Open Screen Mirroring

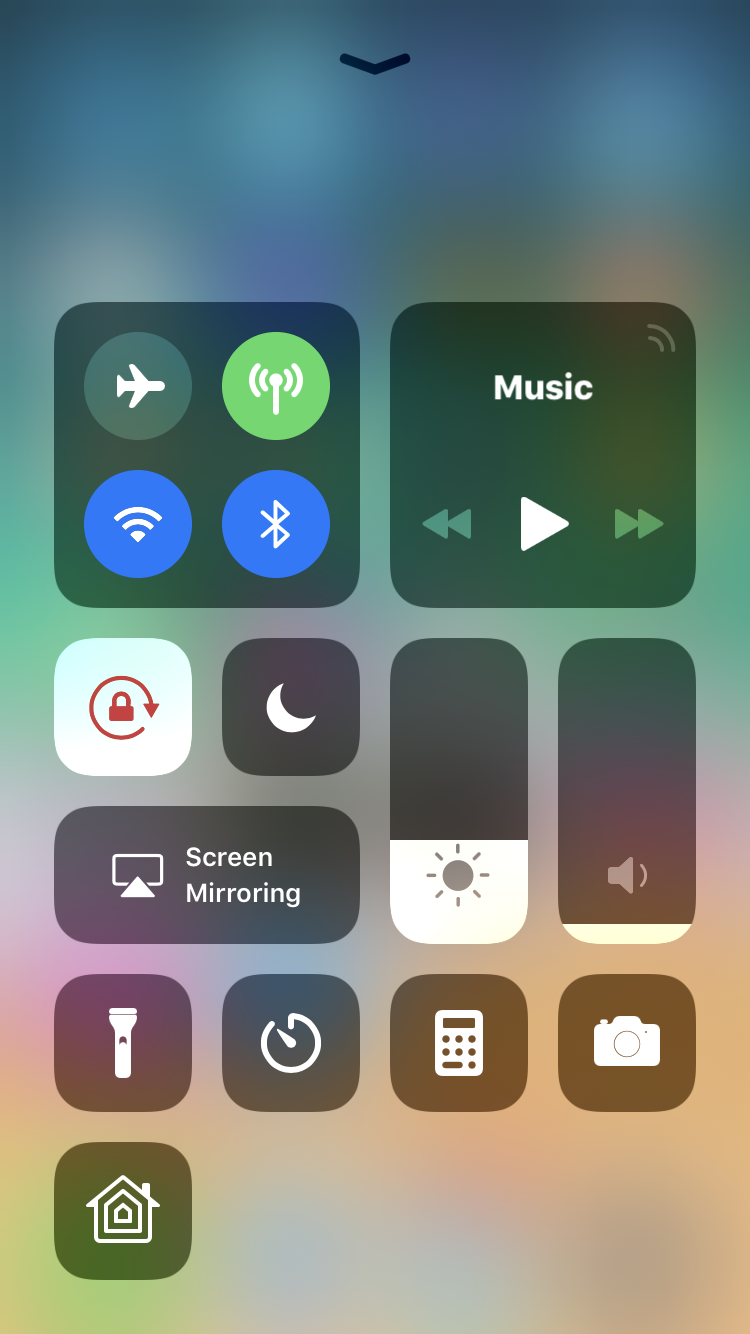tap(207, 875)
